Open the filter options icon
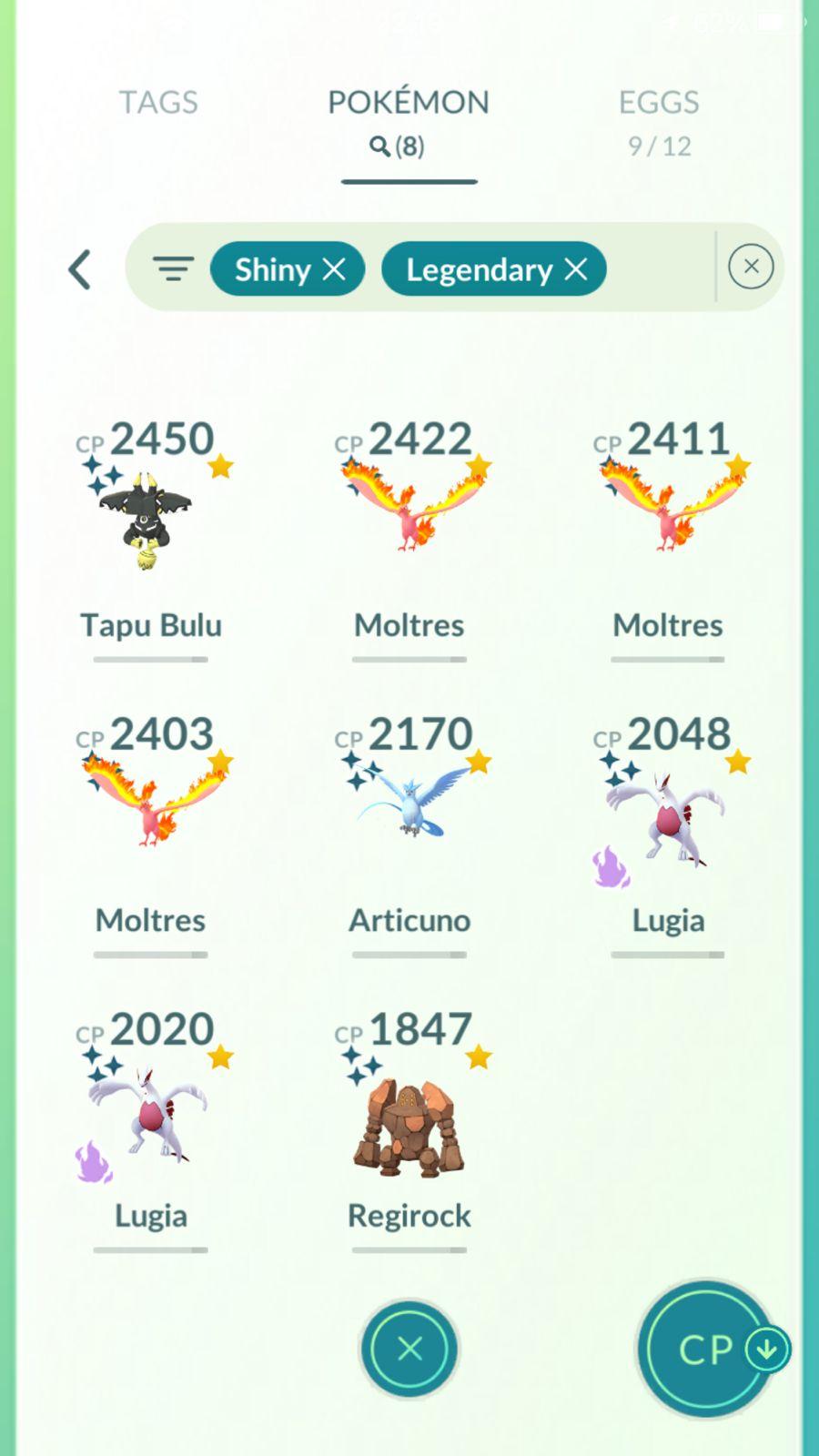This screenshot has height=1456, width=819. (173, 269)
